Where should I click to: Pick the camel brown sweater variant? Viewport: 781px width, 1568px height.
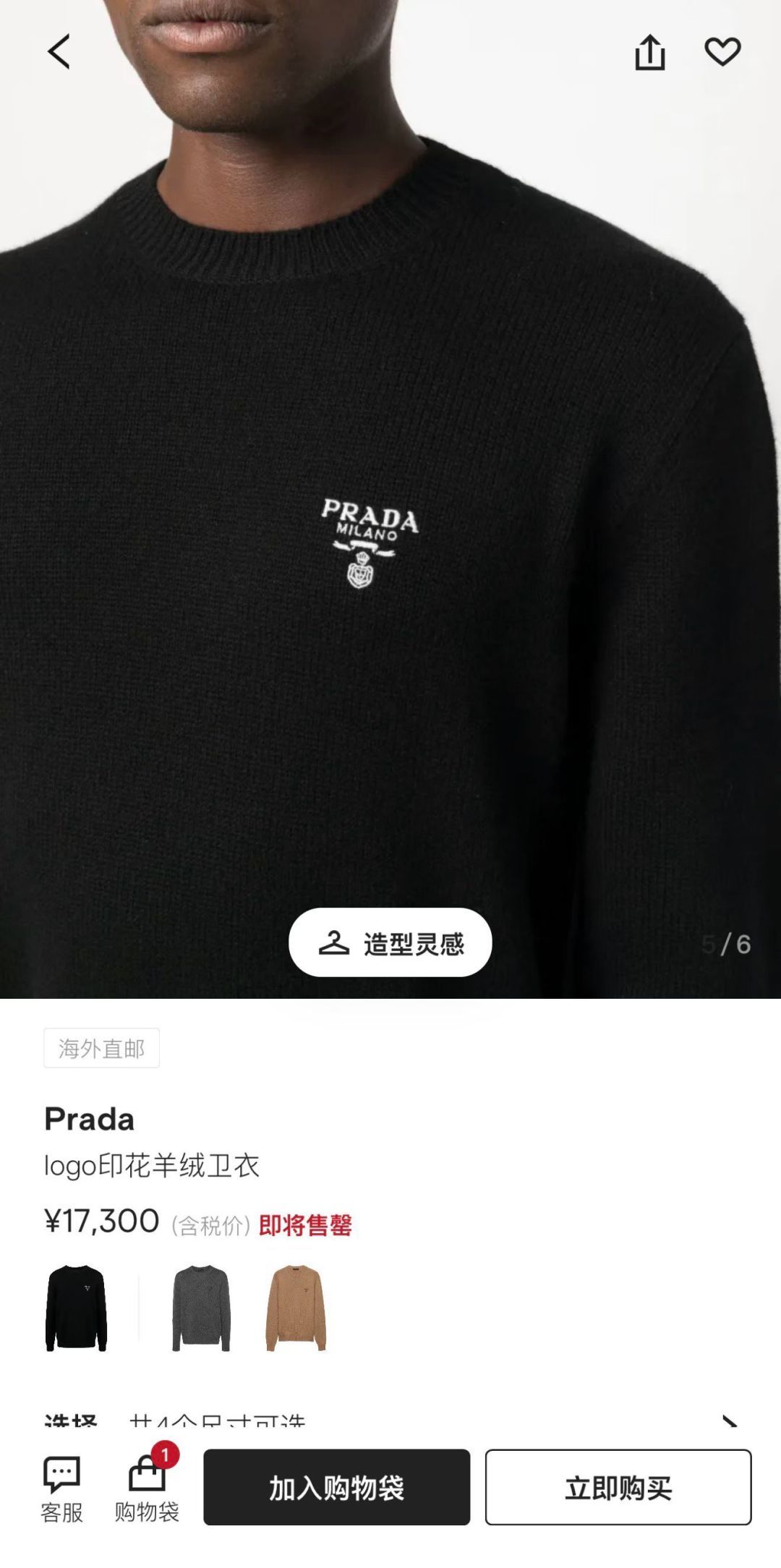(296, 1308)
